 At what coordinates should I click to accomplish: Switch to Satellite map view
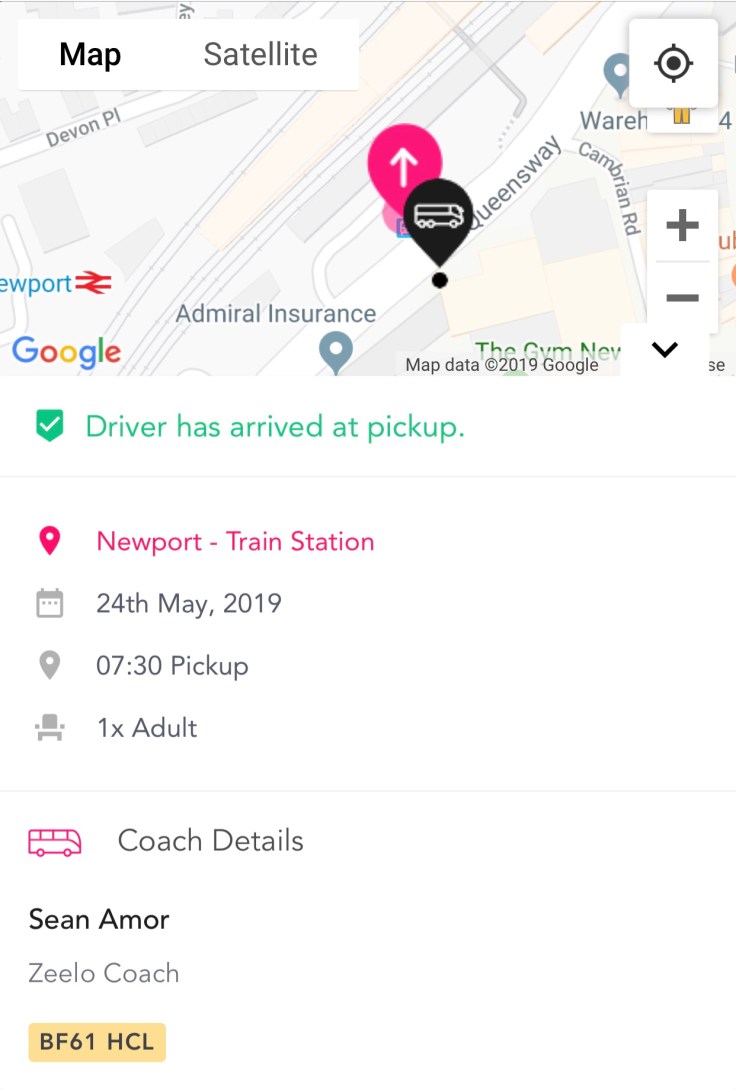point(260,54)
